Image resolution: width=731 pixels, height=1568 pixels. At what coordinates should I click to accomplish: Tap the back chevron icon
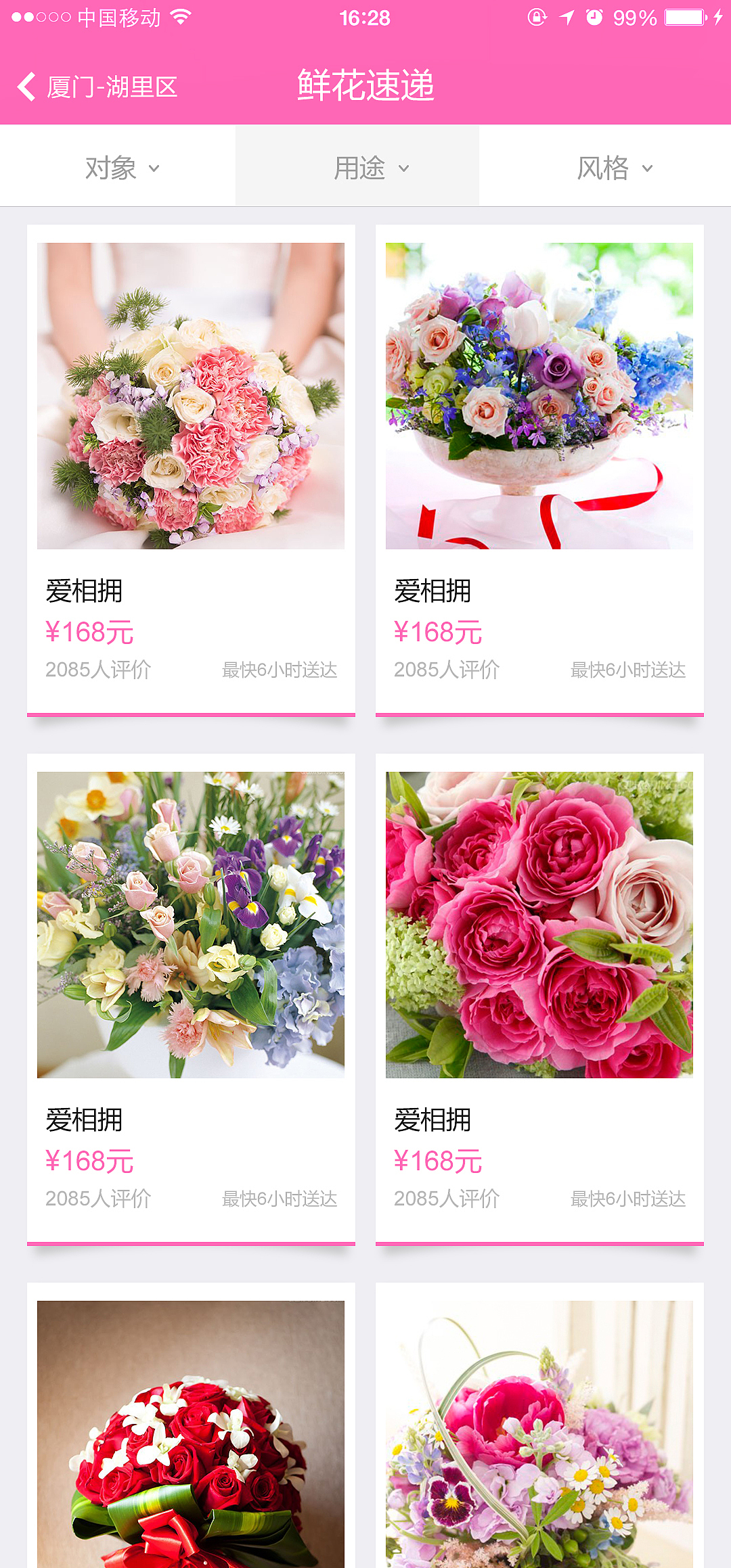coord(26,88)
